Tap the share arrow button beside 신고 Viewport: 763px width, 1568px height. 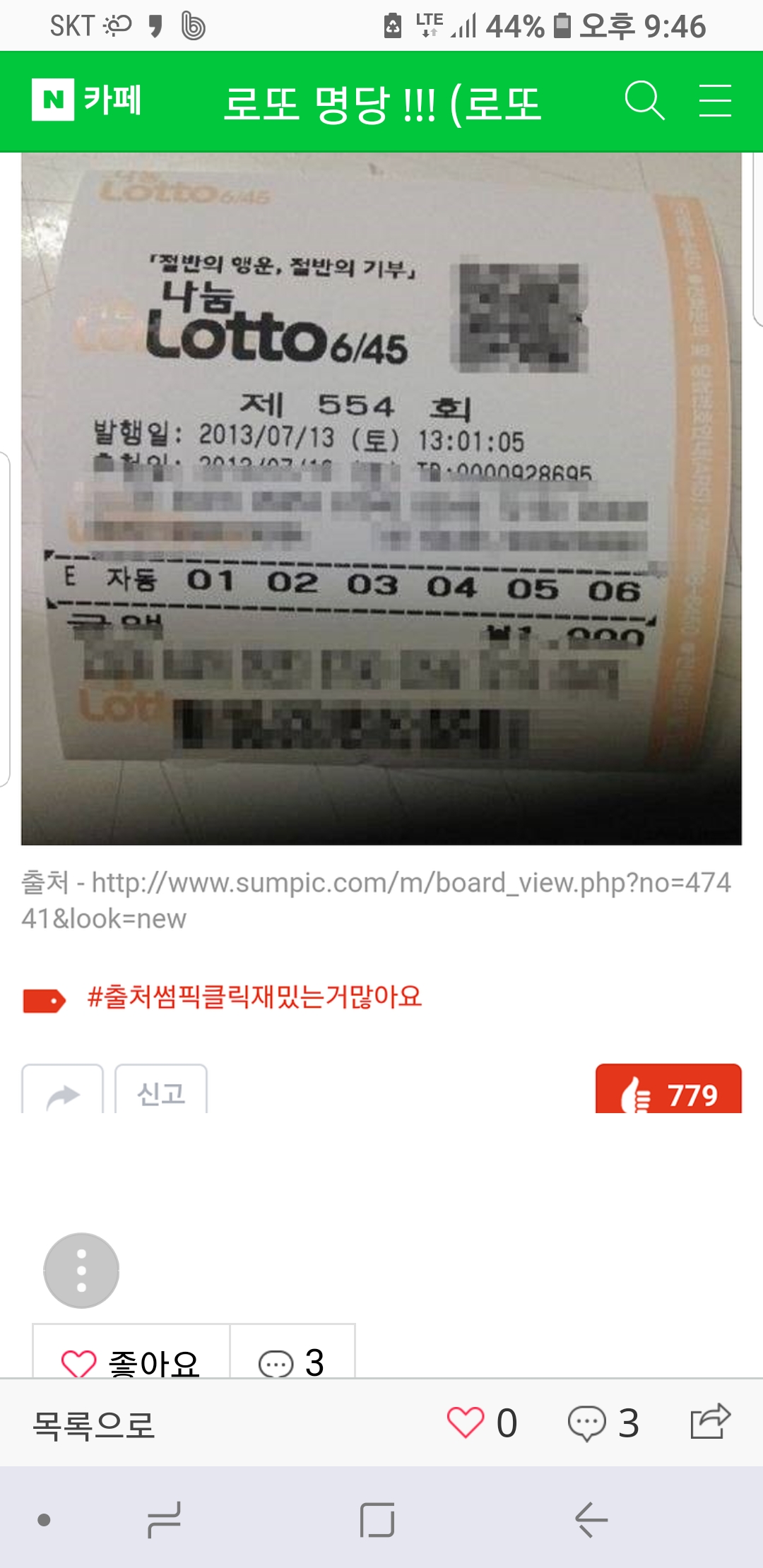[63, 1091]
